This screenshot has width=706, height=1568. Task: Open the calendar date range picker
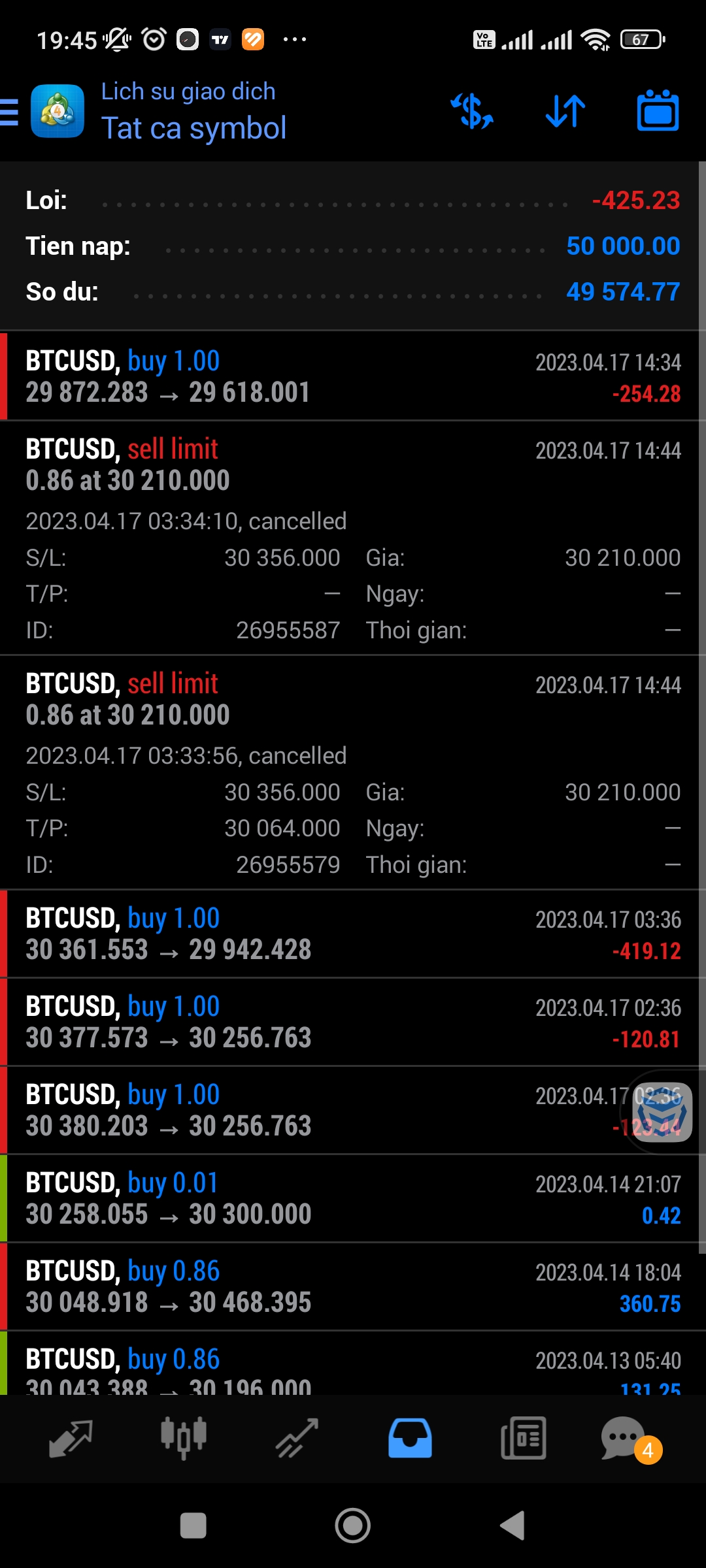[658, 111]
